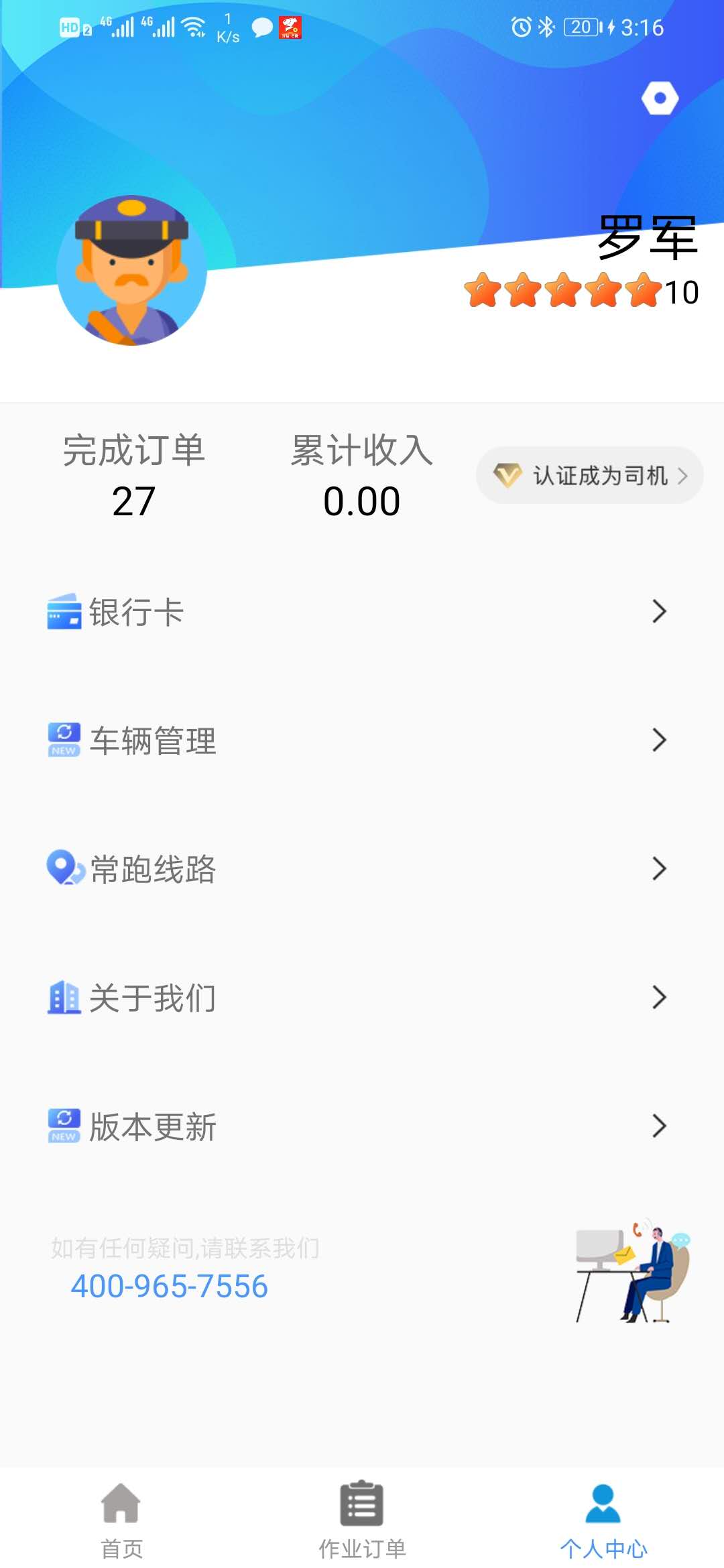The width and height of the screenshot is (724, 1568).
Task: Open 常跑线路 using its chevron arrow
Action: 660,868
